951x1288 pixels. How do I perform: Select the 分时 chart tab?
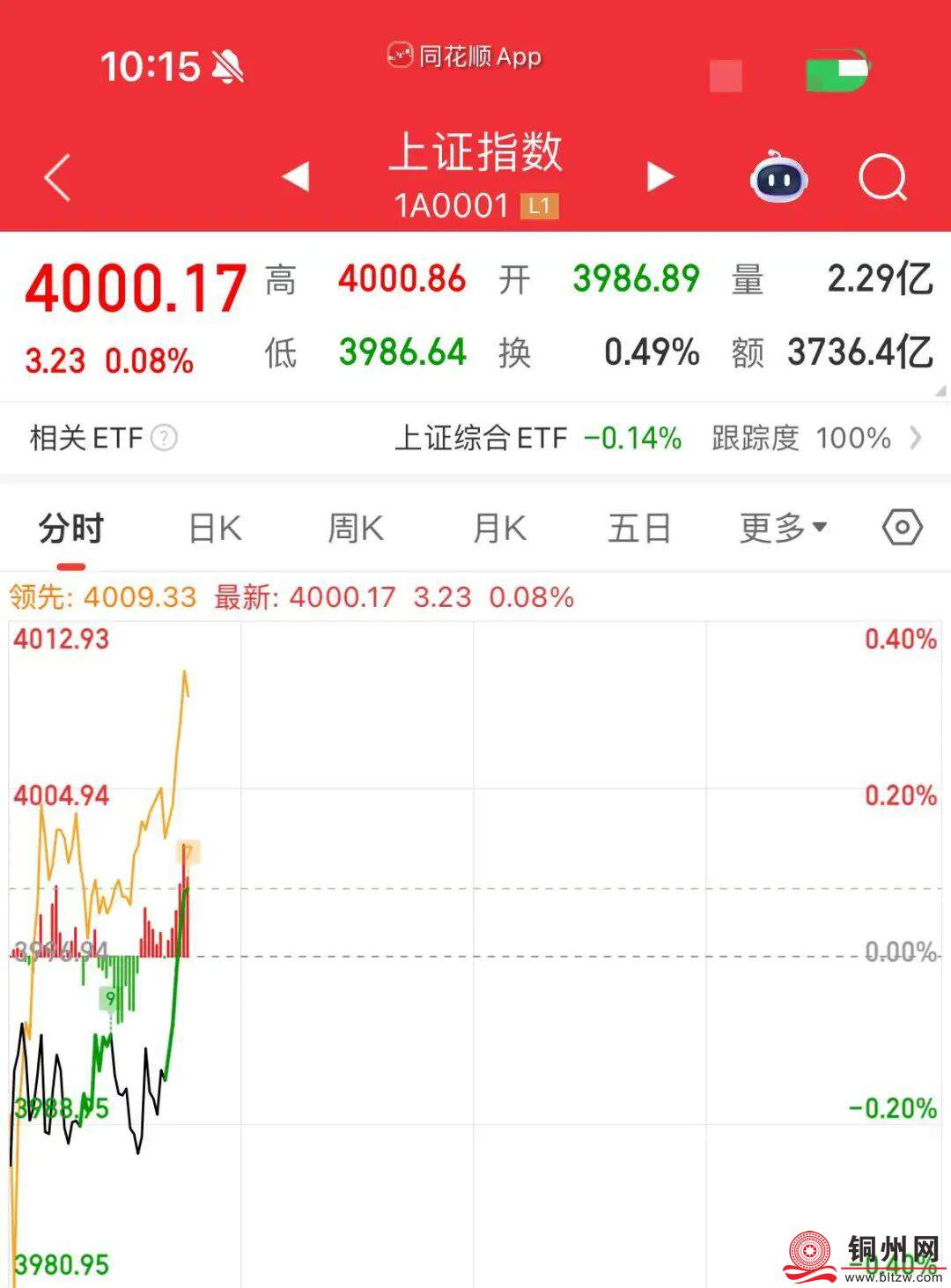pos(70,529)
